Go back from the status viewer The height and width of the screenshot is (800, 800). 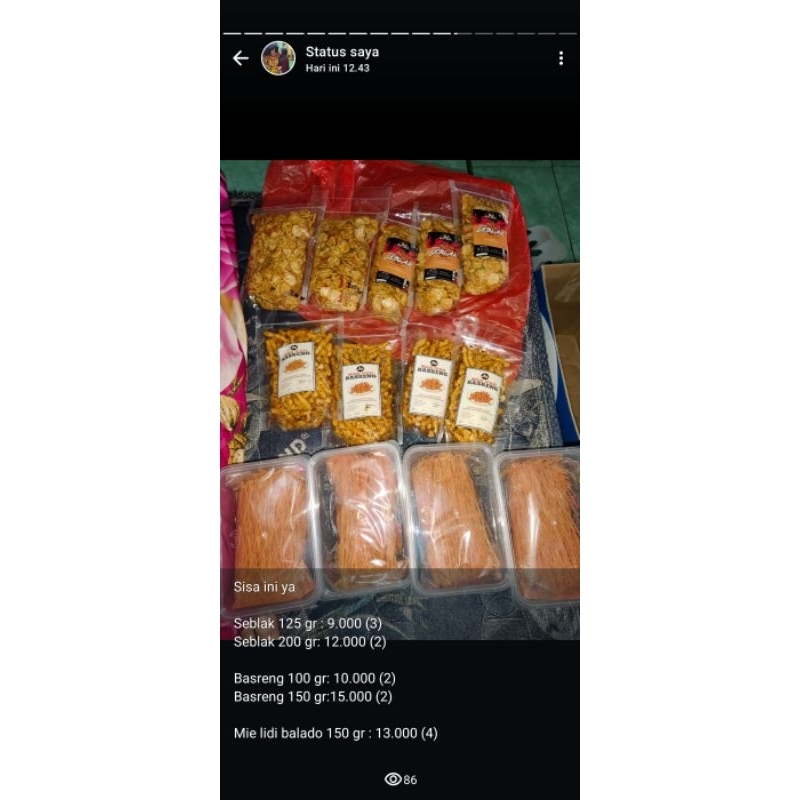pos(240,59)
